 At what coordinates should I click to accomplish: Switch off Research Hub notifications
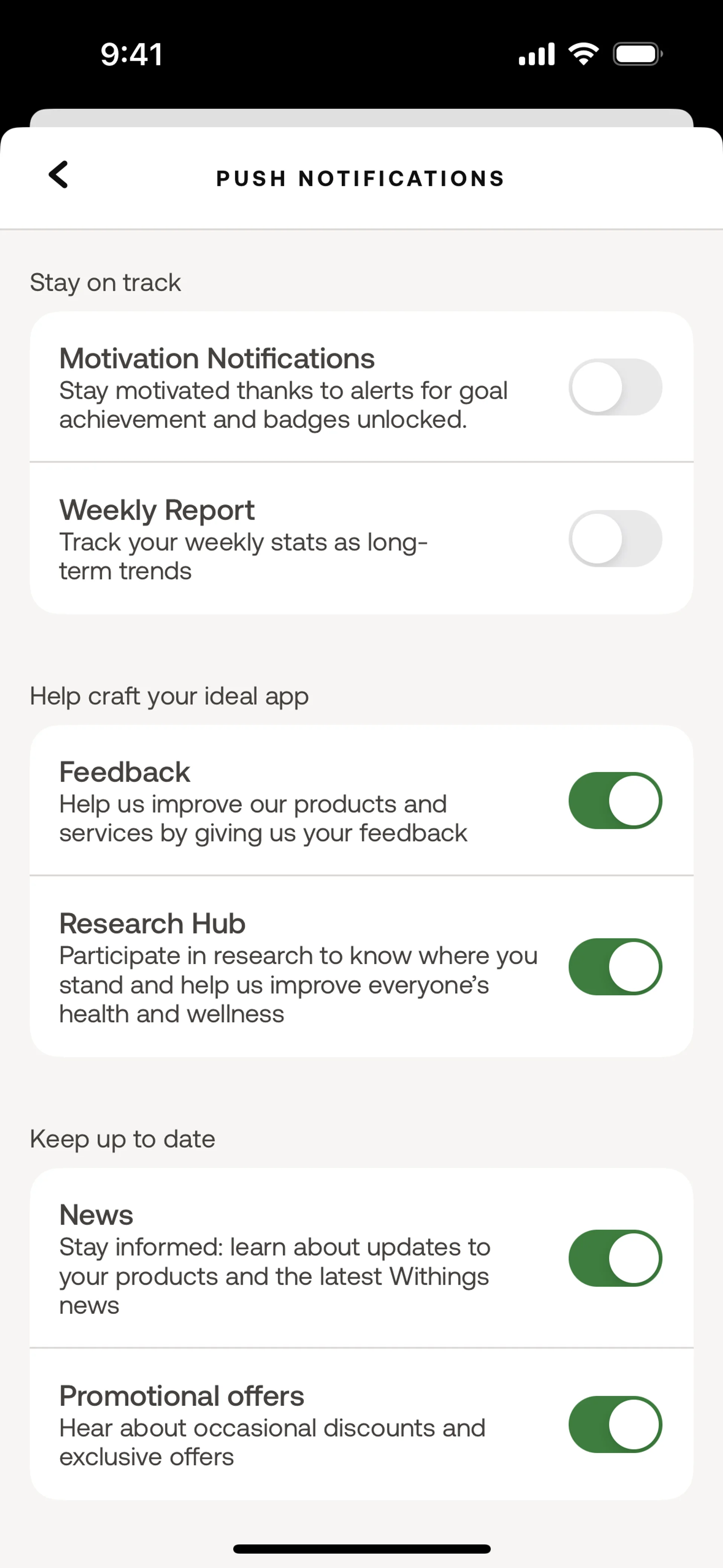615,967
